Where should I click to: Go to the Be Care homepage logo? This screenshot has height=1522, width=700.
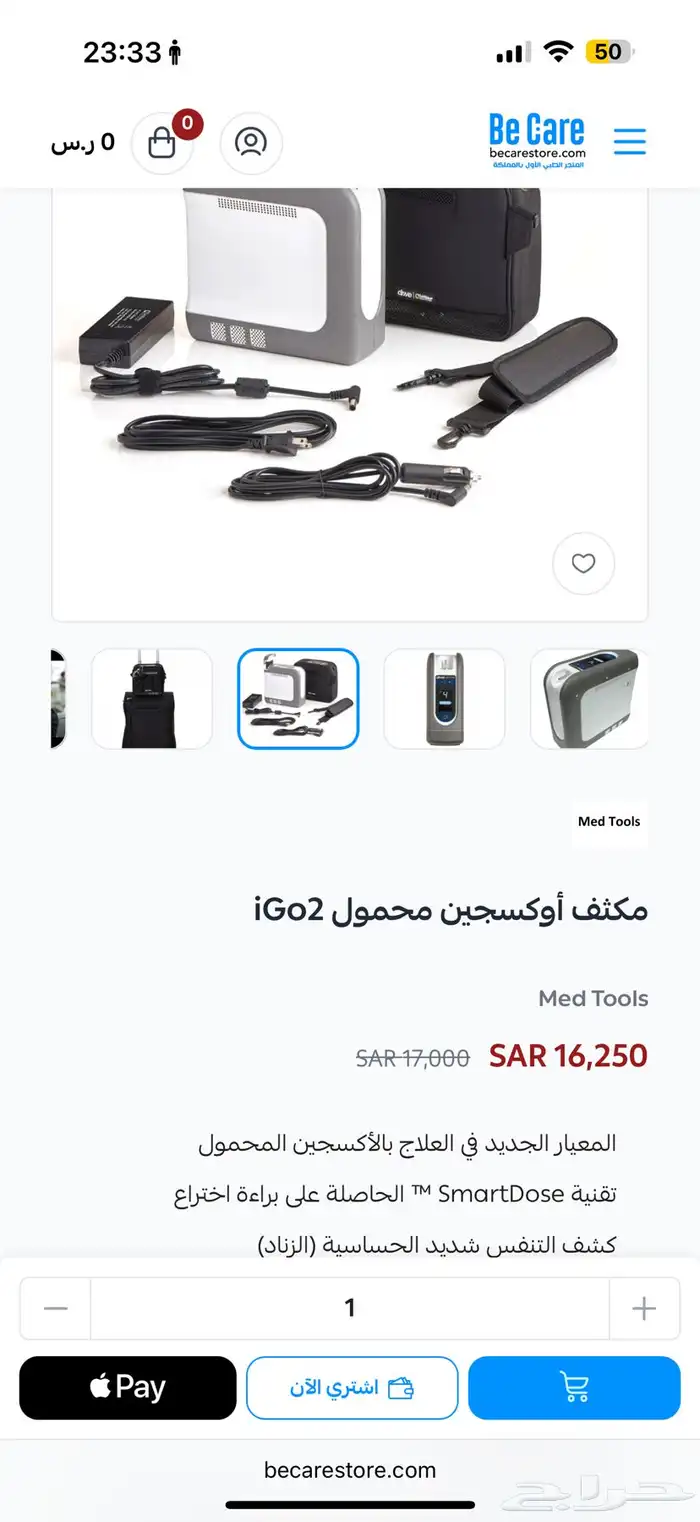point(537,140)
